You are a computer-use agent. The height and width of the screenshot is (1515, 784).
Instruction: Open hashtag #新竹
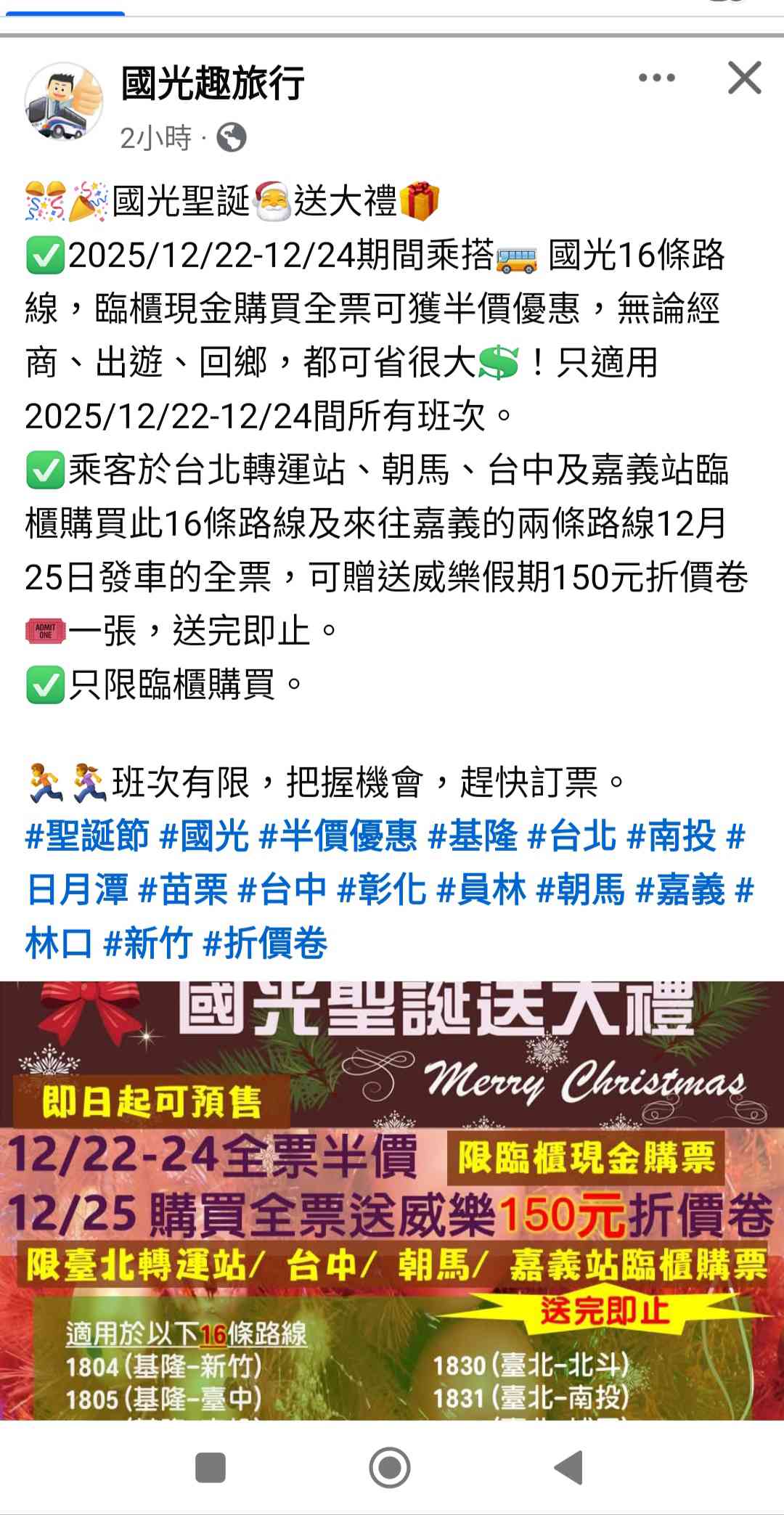148,943
